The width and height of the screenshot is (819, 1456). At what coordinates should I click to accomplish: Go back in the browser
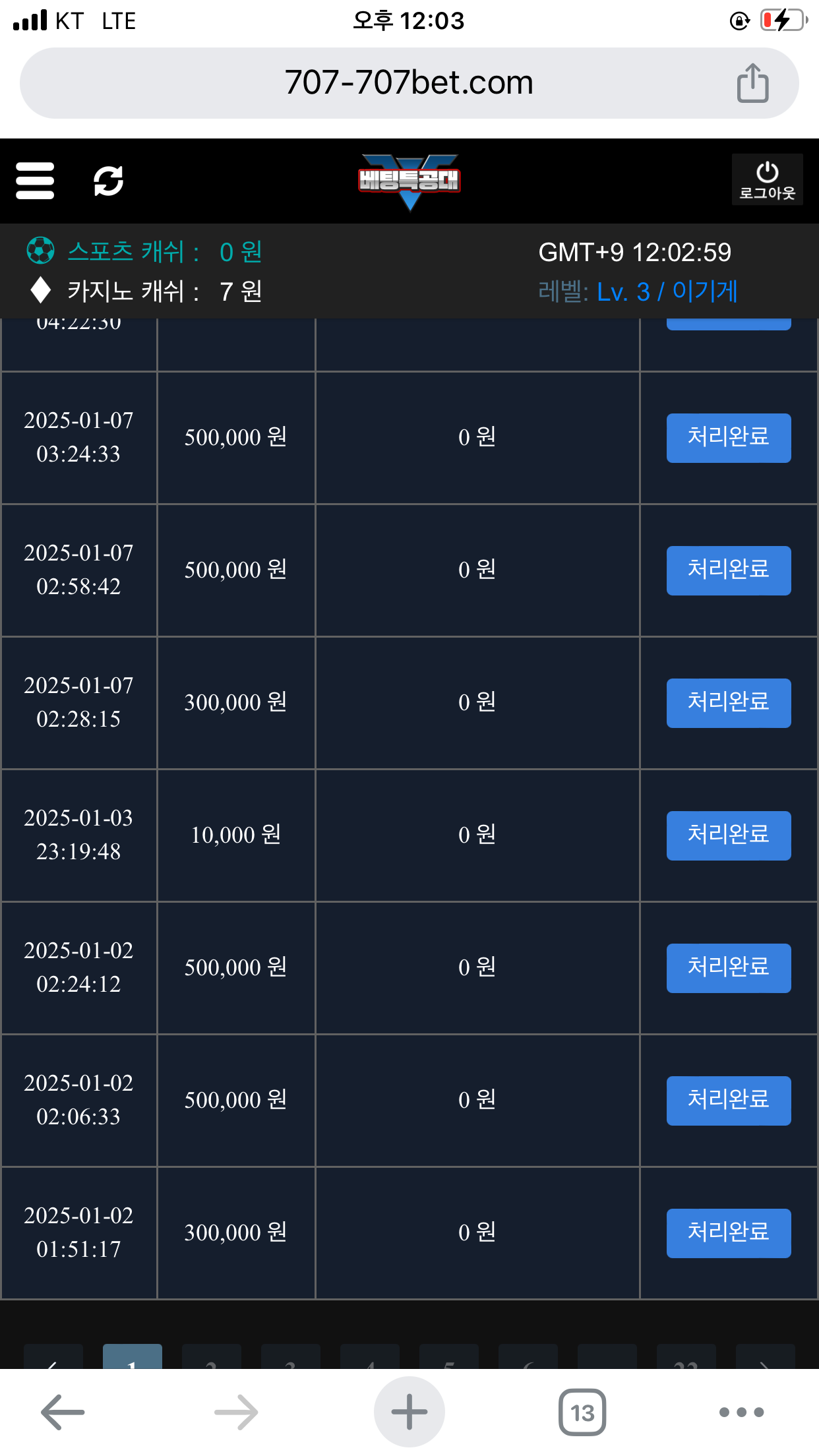(63, 1412)
